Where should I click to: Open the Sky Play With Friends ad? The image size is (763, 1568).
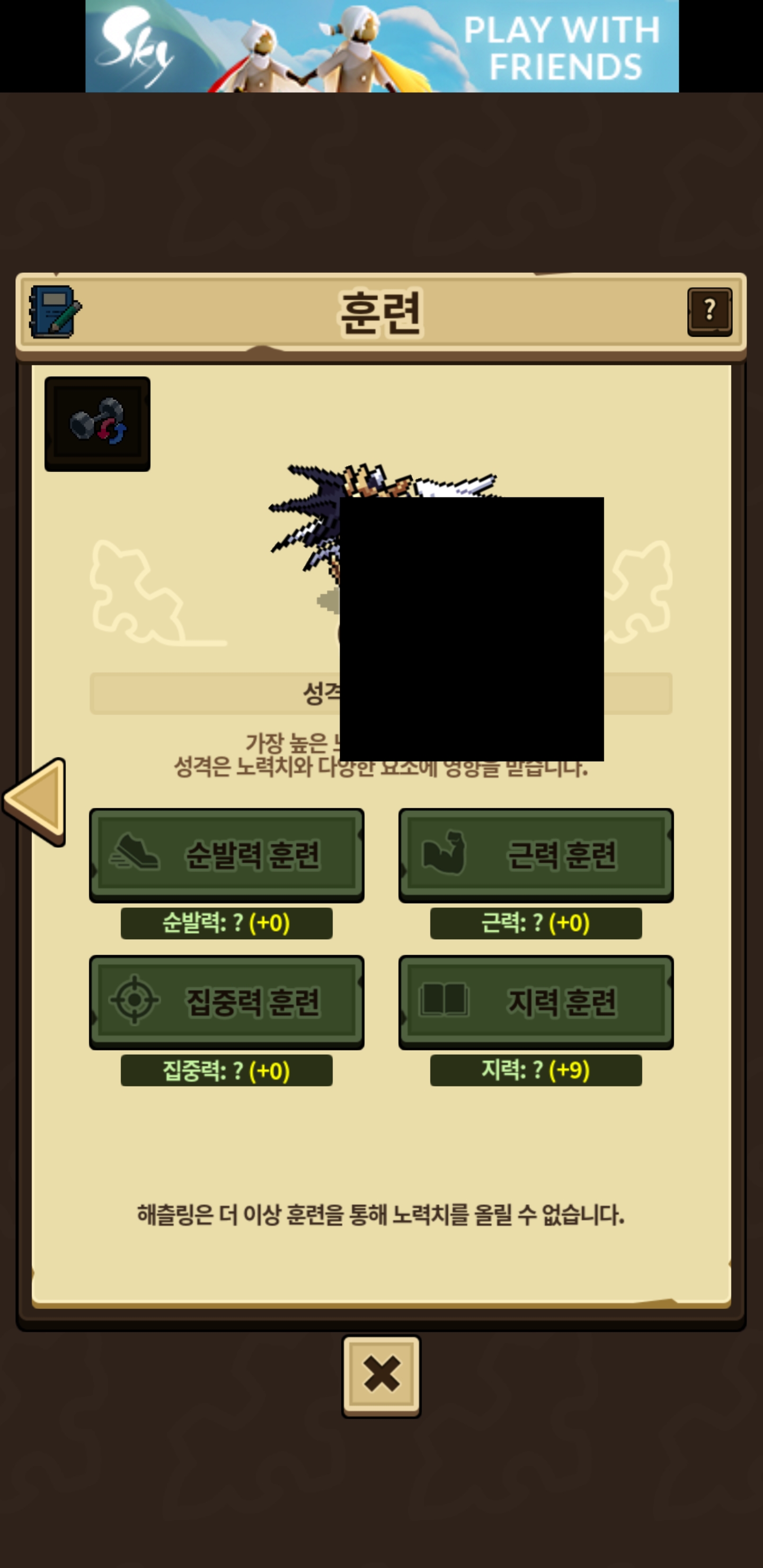(x=382, y=46)
